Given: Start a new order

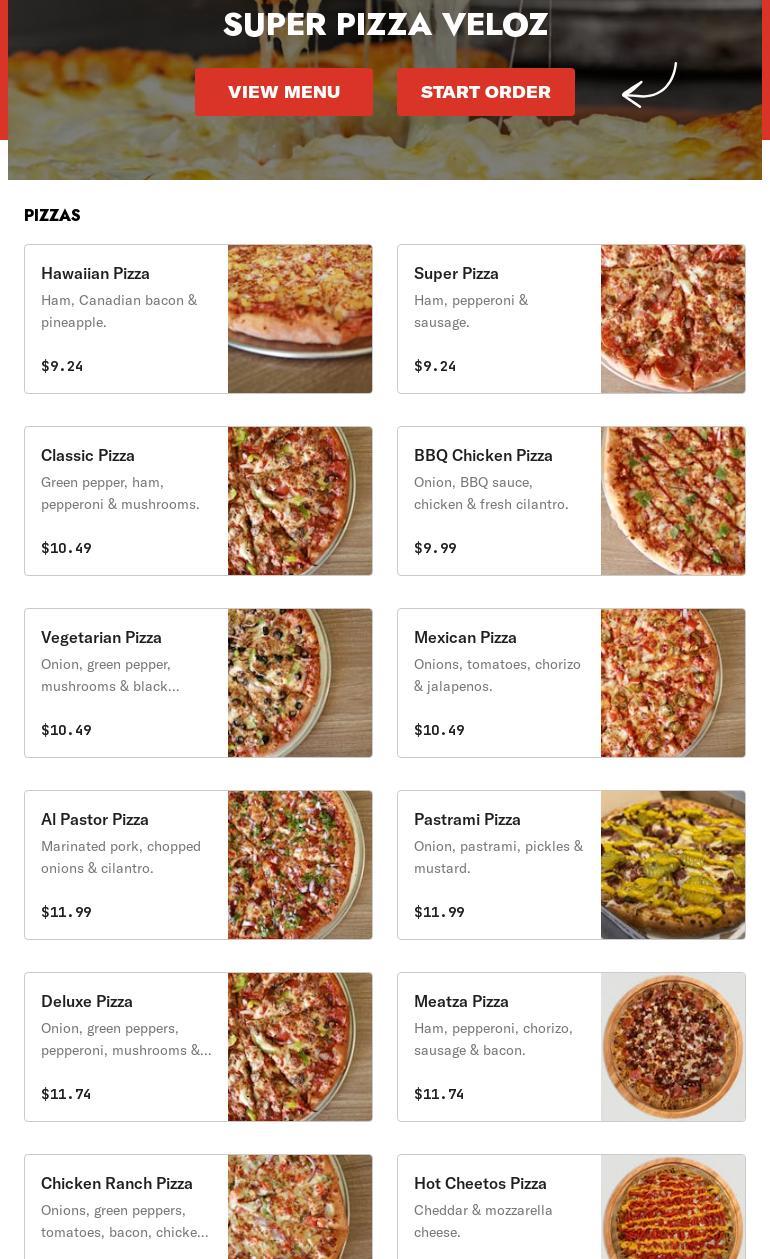Looking at the screenshot, I should [485, 92].
